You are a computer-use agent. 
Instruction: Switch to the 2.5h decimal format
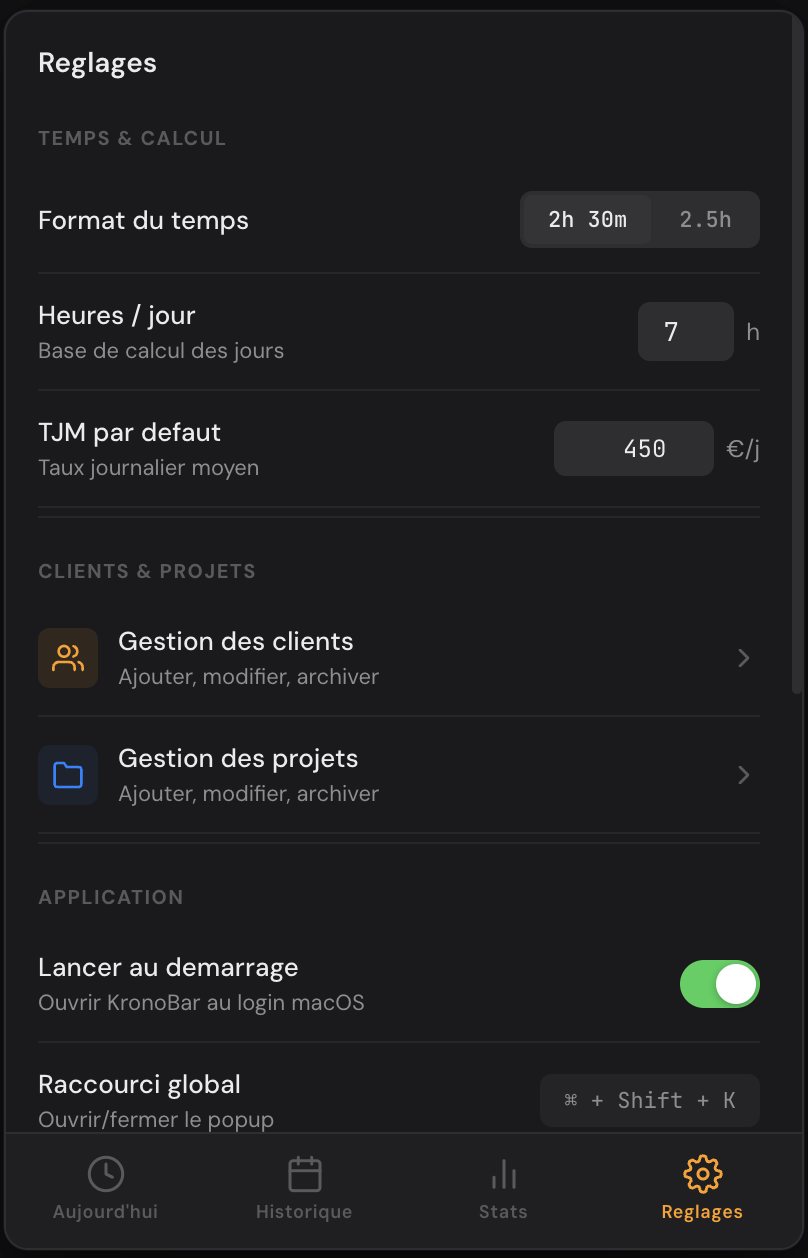tap(704, 219)
